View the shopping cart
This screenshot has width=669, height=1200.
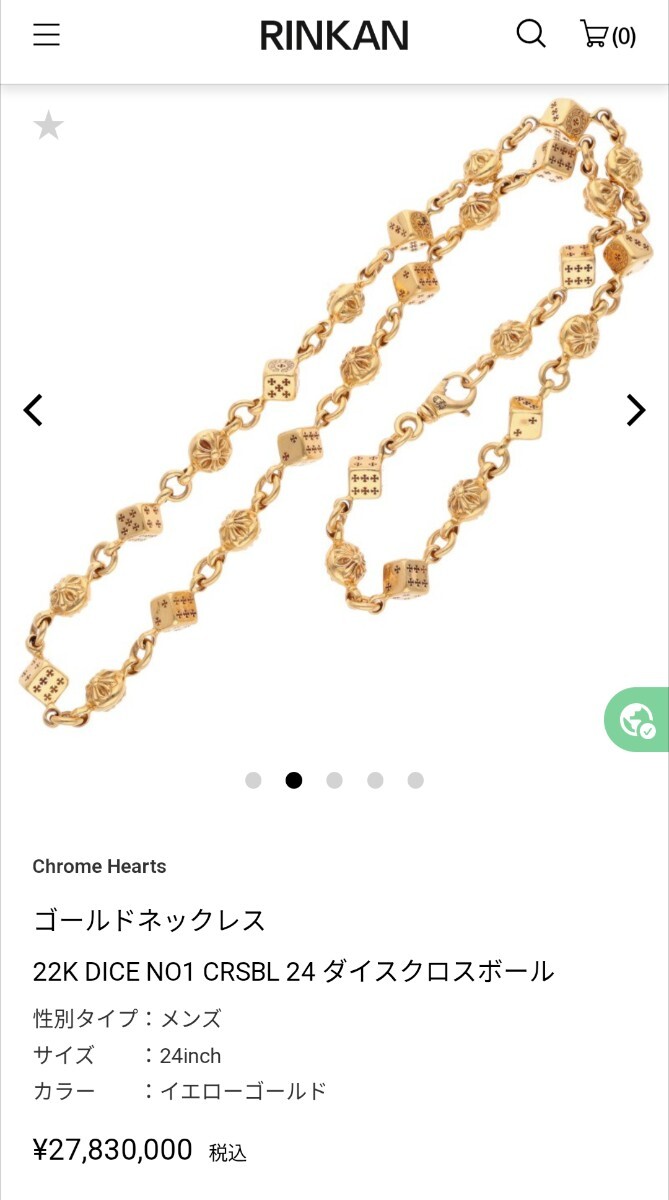(x=607, y=35)
